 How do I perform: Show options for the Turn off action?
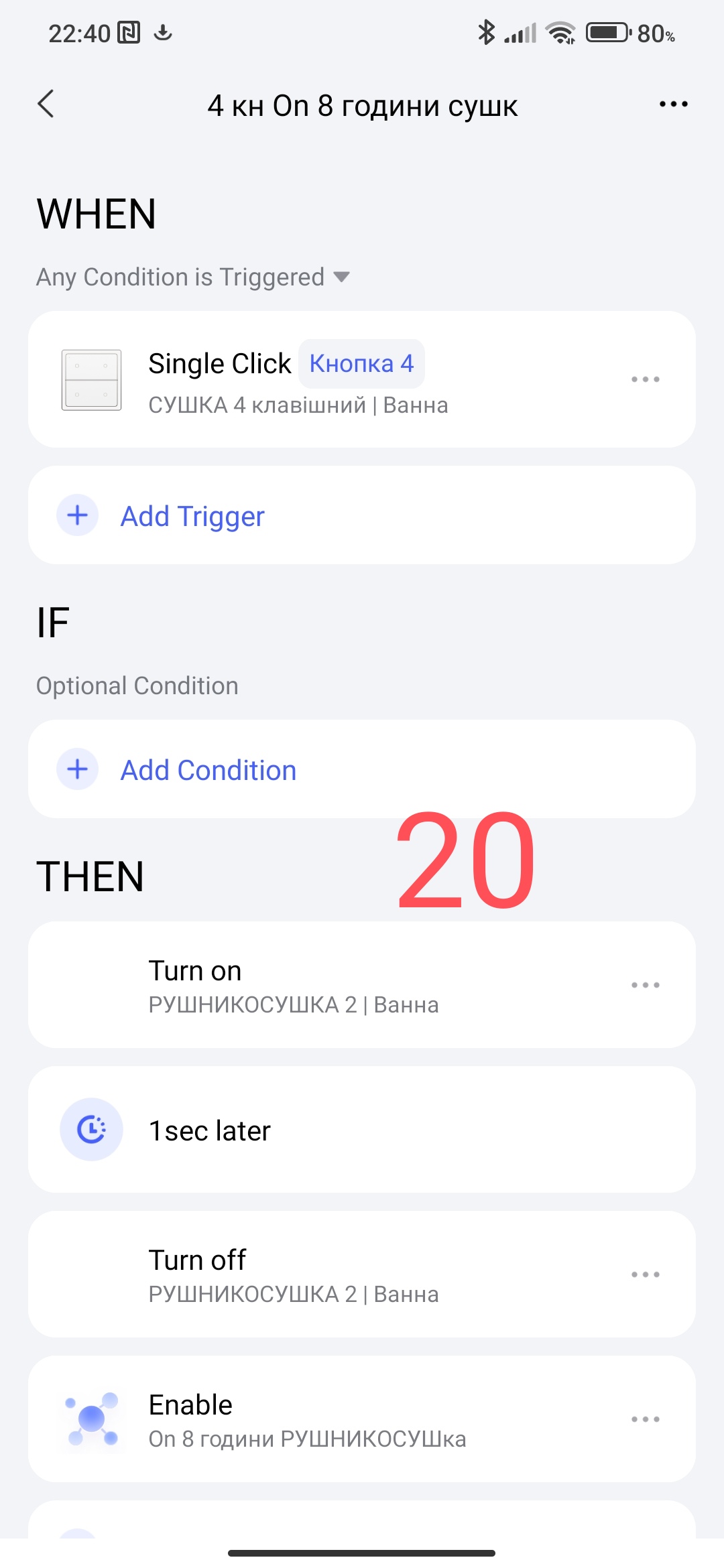point(645,1275)
